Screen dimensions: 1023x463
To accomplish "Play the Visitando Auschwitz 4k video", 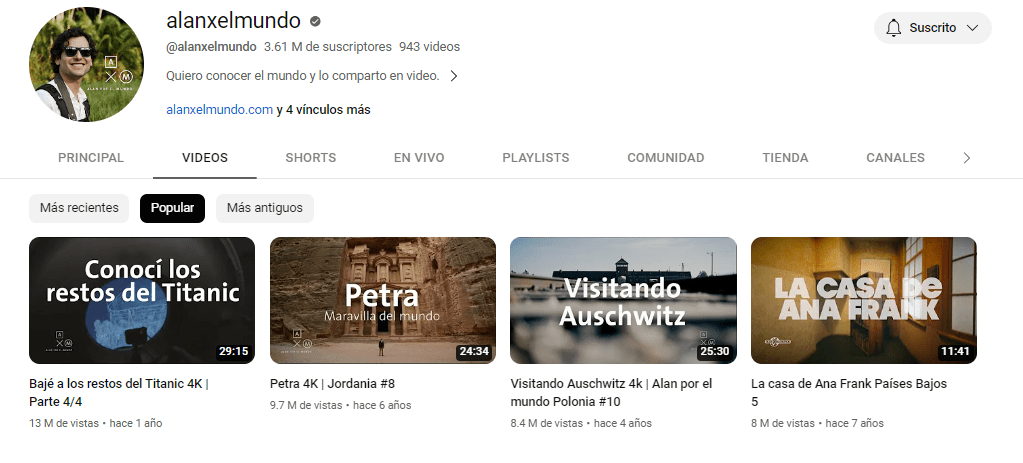I will coord(623,300).
